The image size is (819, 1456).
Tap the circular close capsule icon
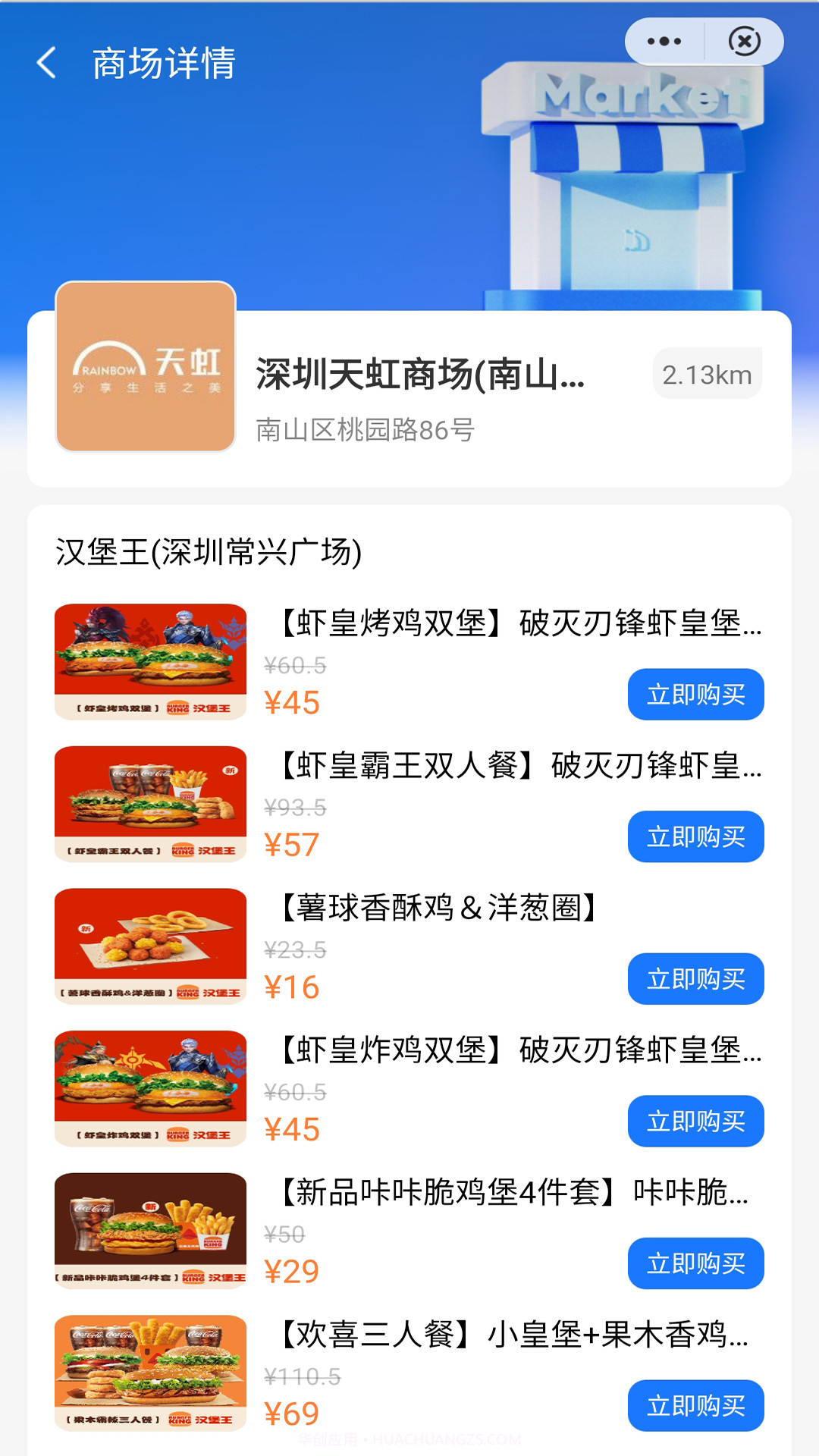pyautogui.click(x=741, y=42)
